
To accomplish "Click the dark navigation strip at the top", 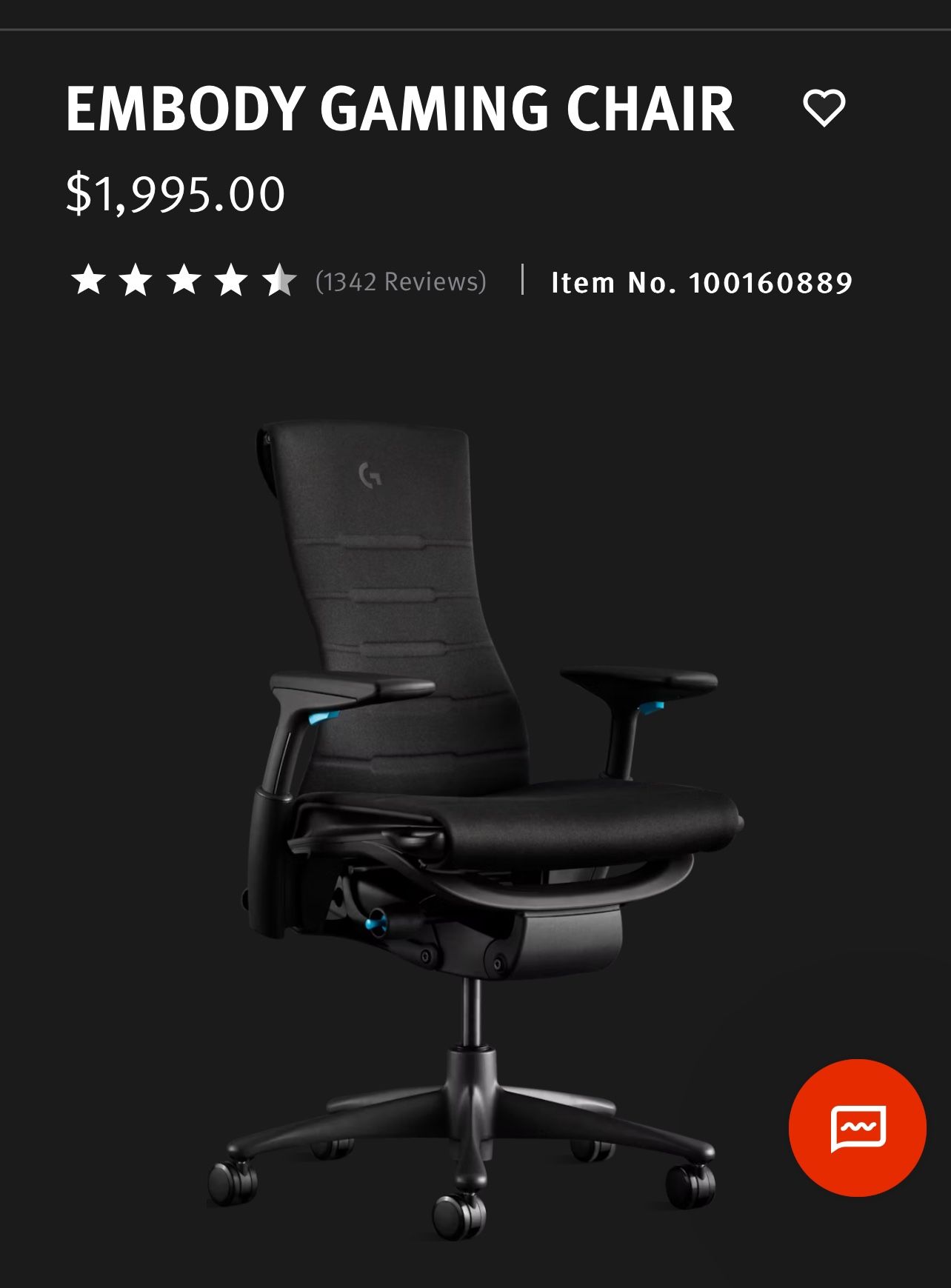I will coord(475,15).
